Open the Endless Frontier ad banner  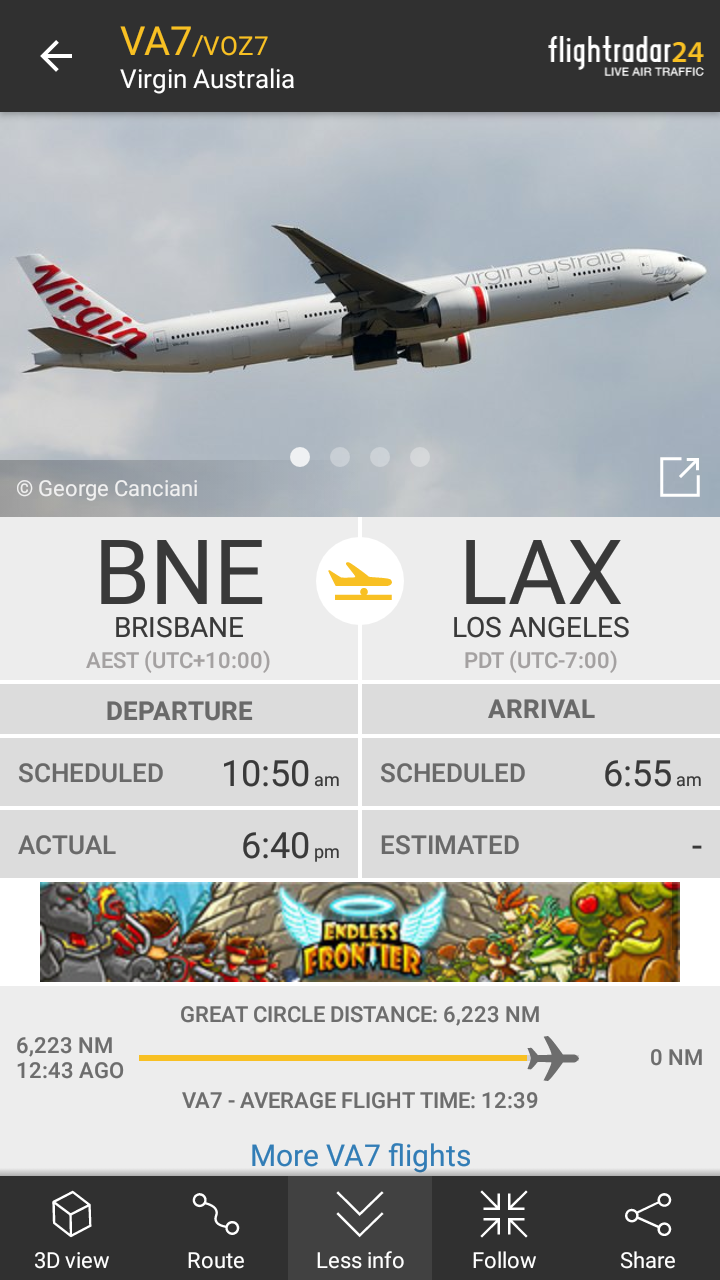[360, 932]
